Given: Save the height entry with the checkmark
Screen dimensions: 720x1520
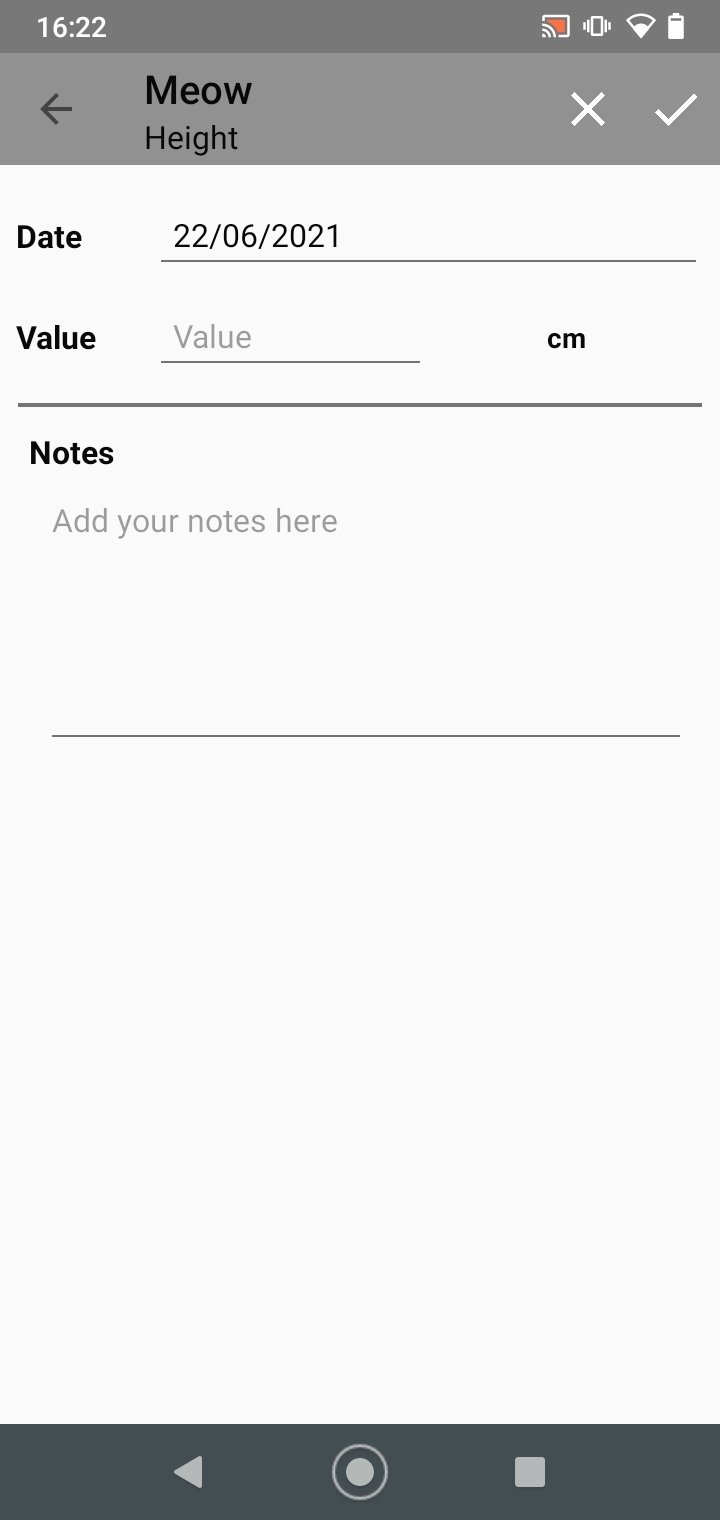Looking at the screenshot, I should (x=676, y=109).
